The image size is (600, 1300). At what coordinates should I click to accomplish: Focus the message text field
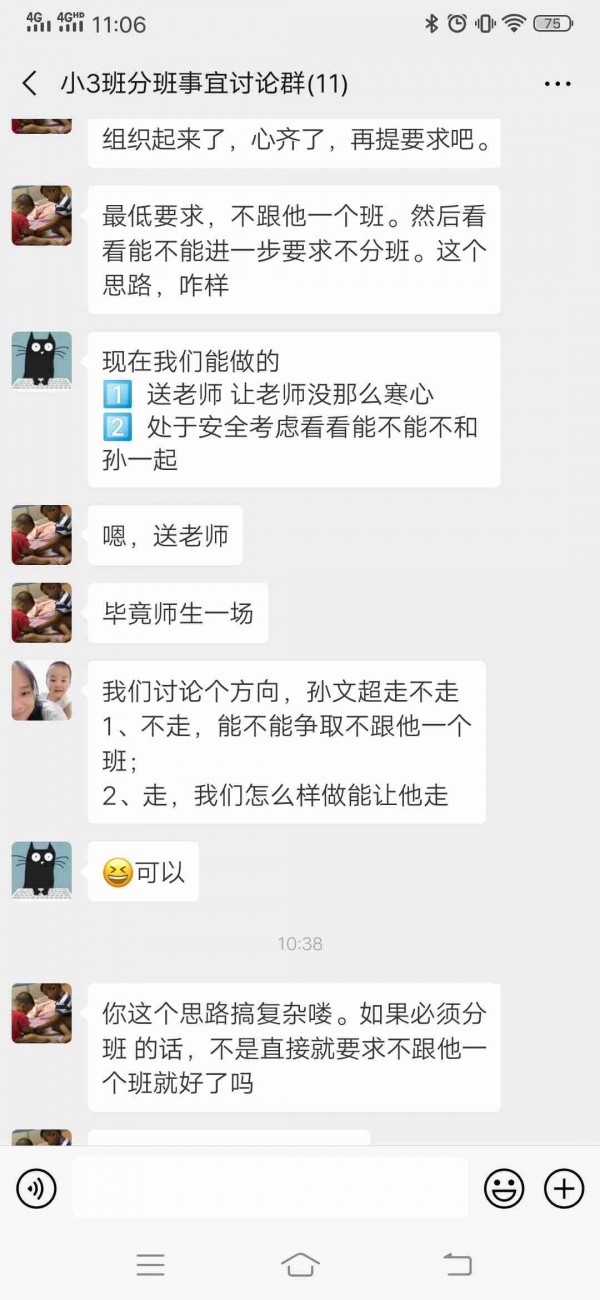click(x=270, y=1189)
